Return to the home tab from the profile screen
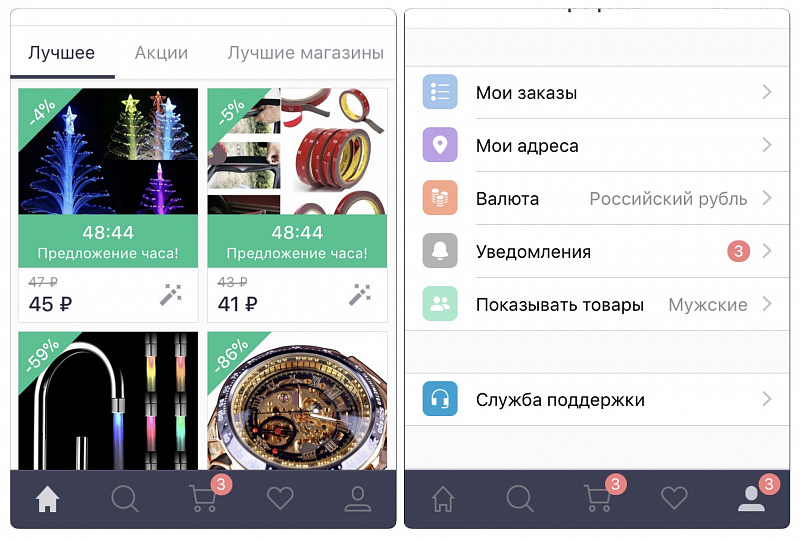 coord(443,499)
